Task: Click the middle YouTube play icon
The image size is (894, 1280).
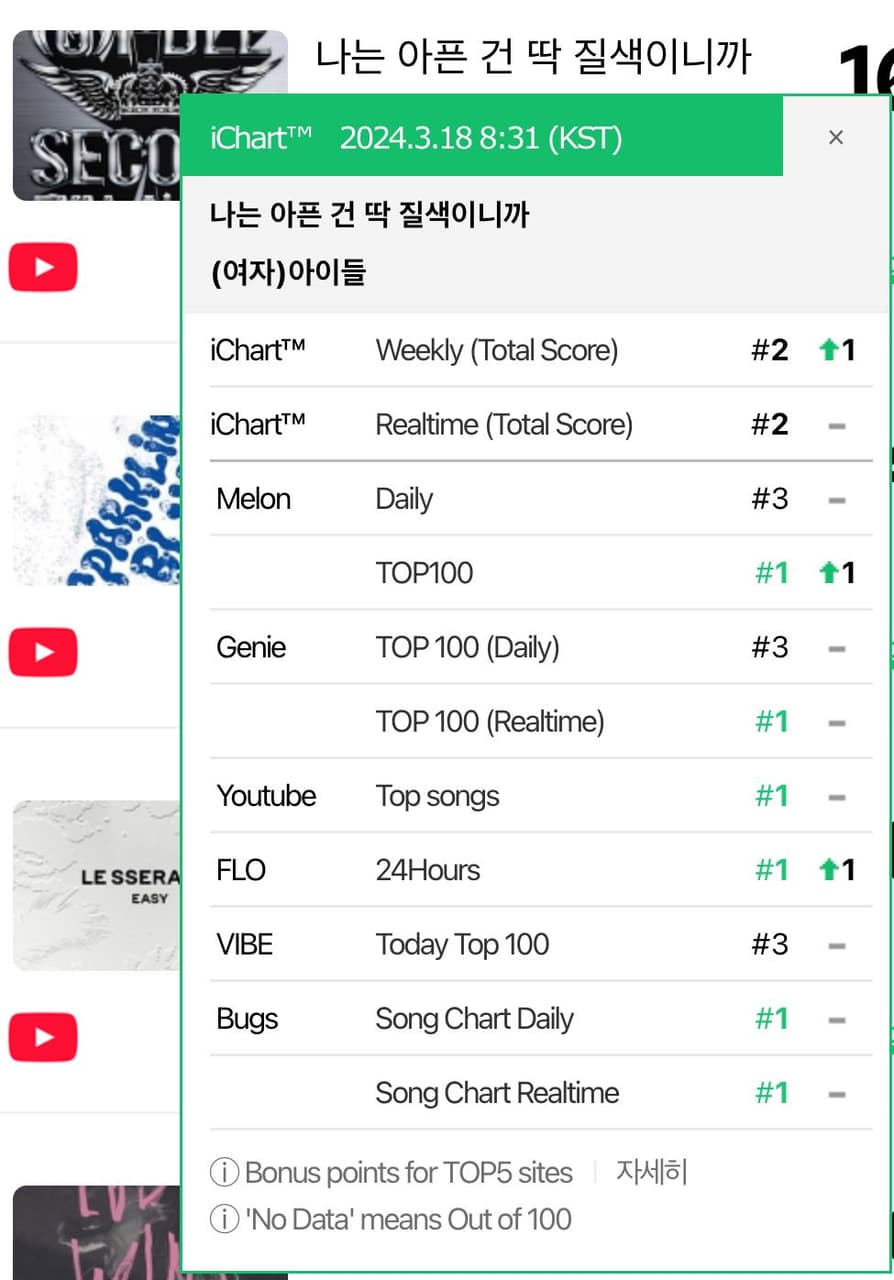Action: (43, 651)
